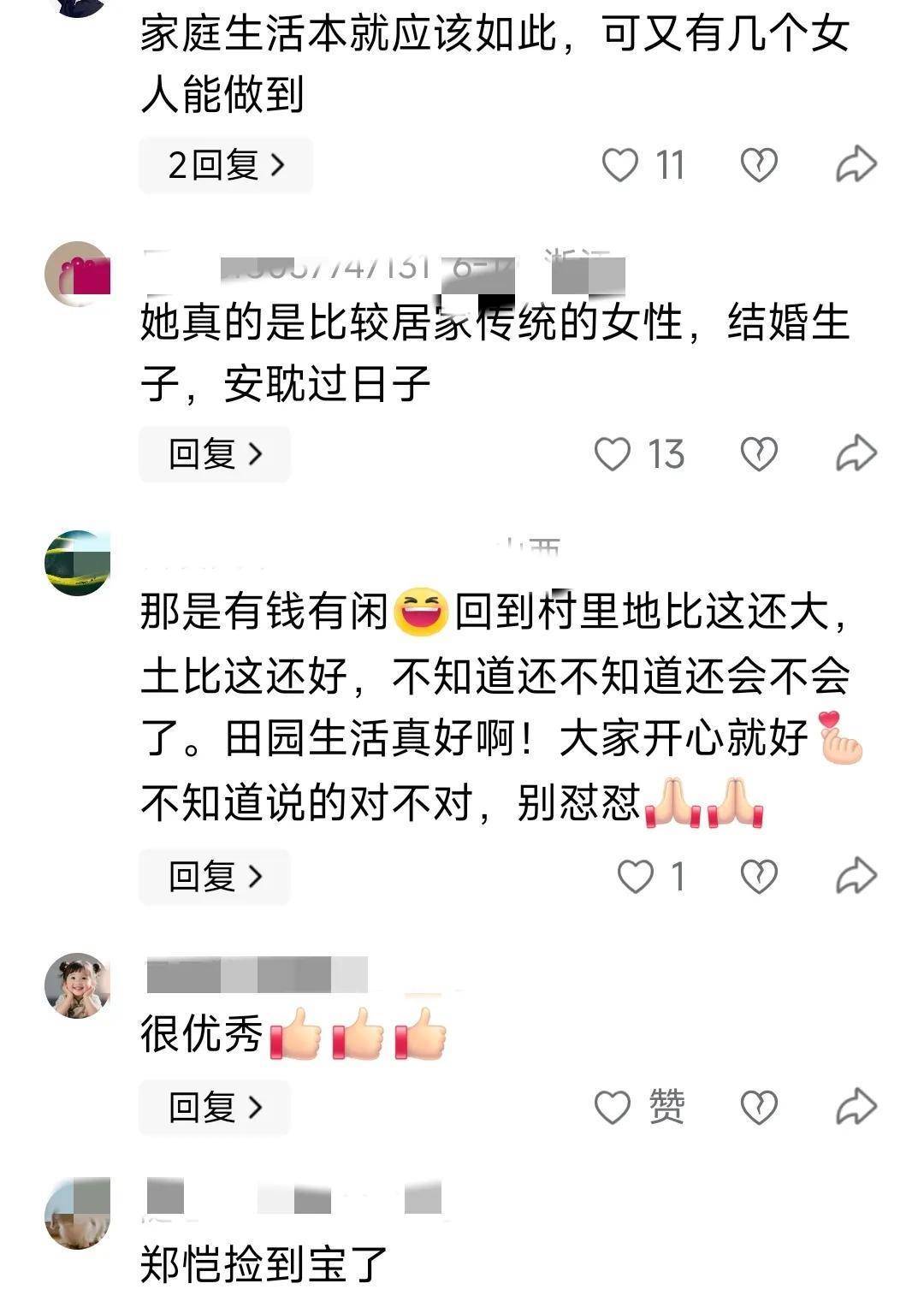Open the avatar of the 安耽过日子 commenter
924x1307 pixels.
pos(78,274)
